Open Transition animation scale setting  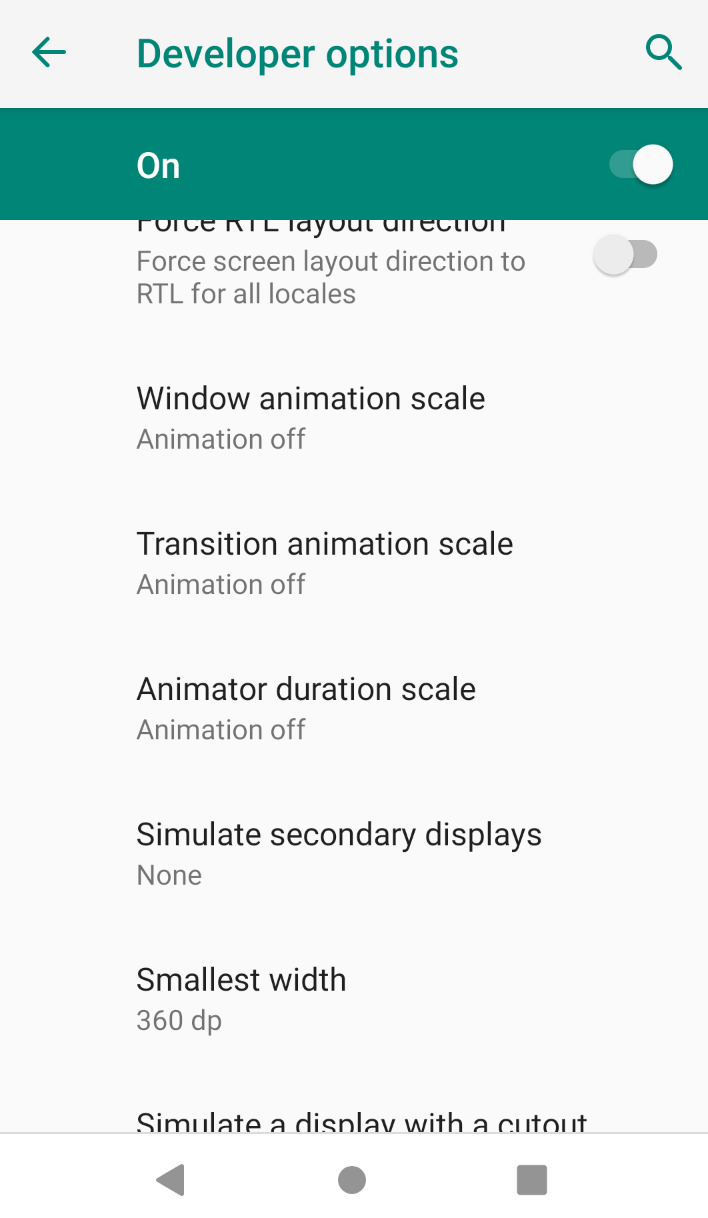tap(324, 562)
